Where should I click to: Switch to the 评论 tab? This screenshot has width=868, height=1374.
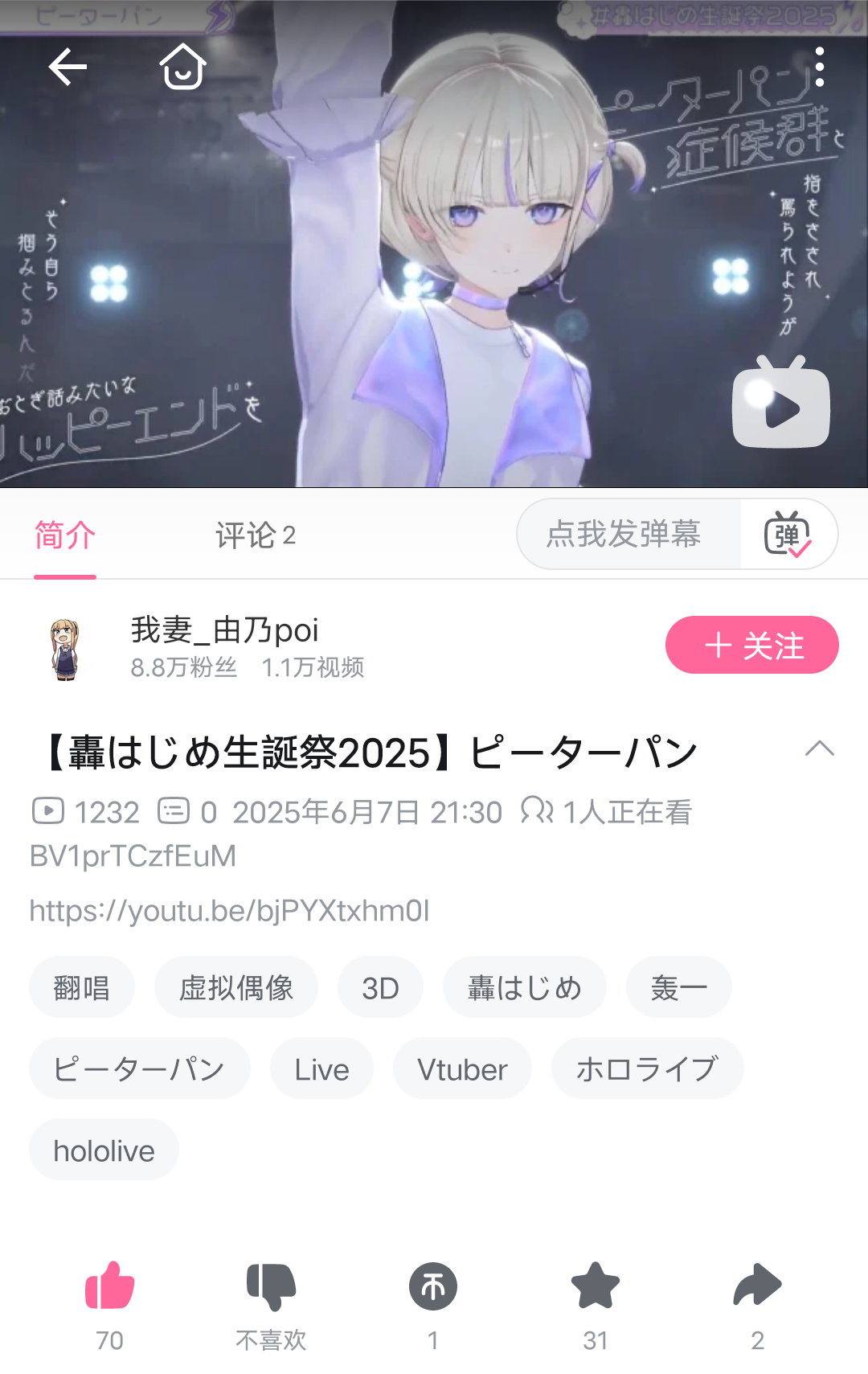click(256, 535)
